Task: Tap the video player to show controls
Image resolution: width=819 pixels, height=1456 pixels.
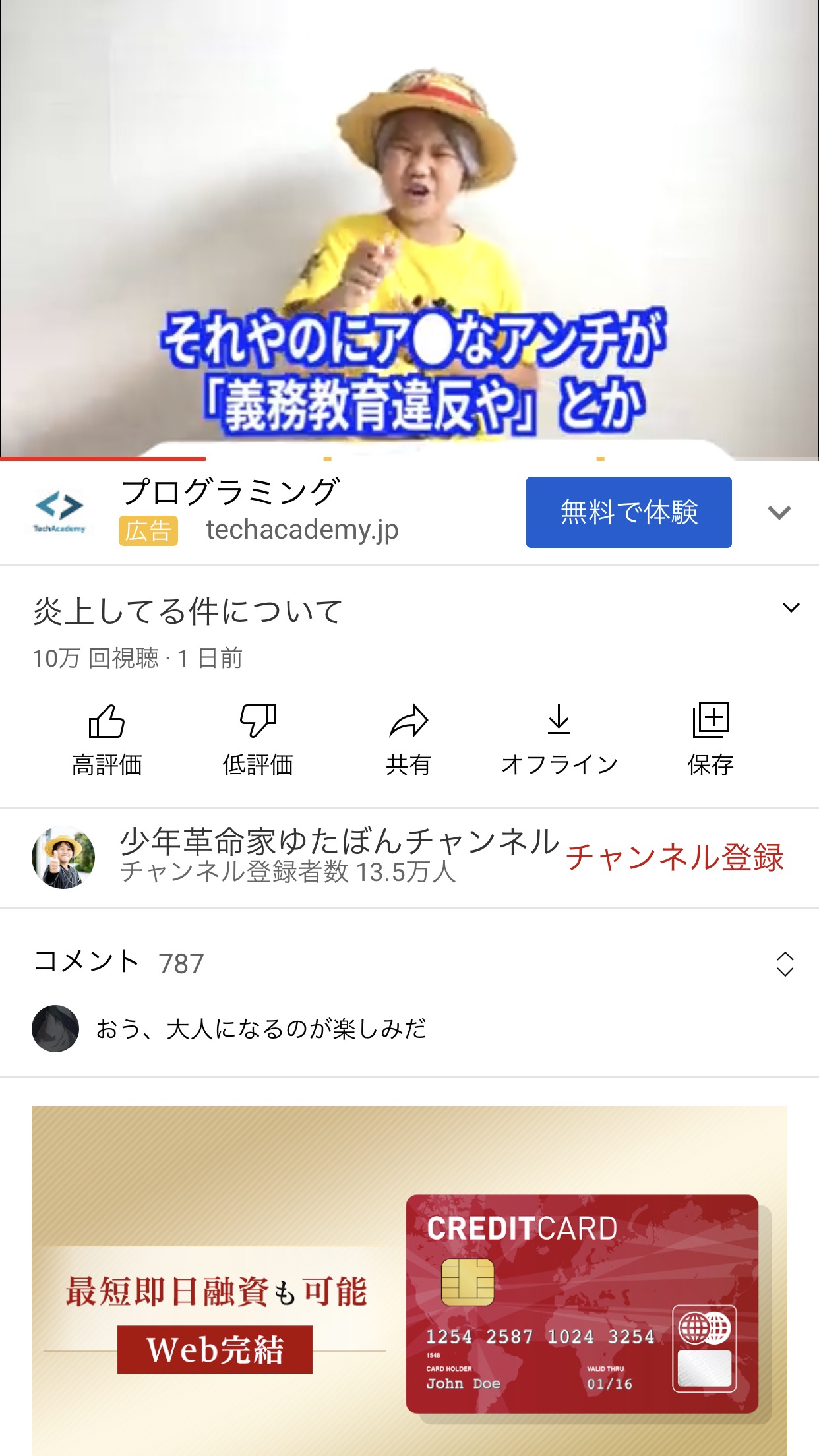Action: pyautogui.click(x=409, y=228)
